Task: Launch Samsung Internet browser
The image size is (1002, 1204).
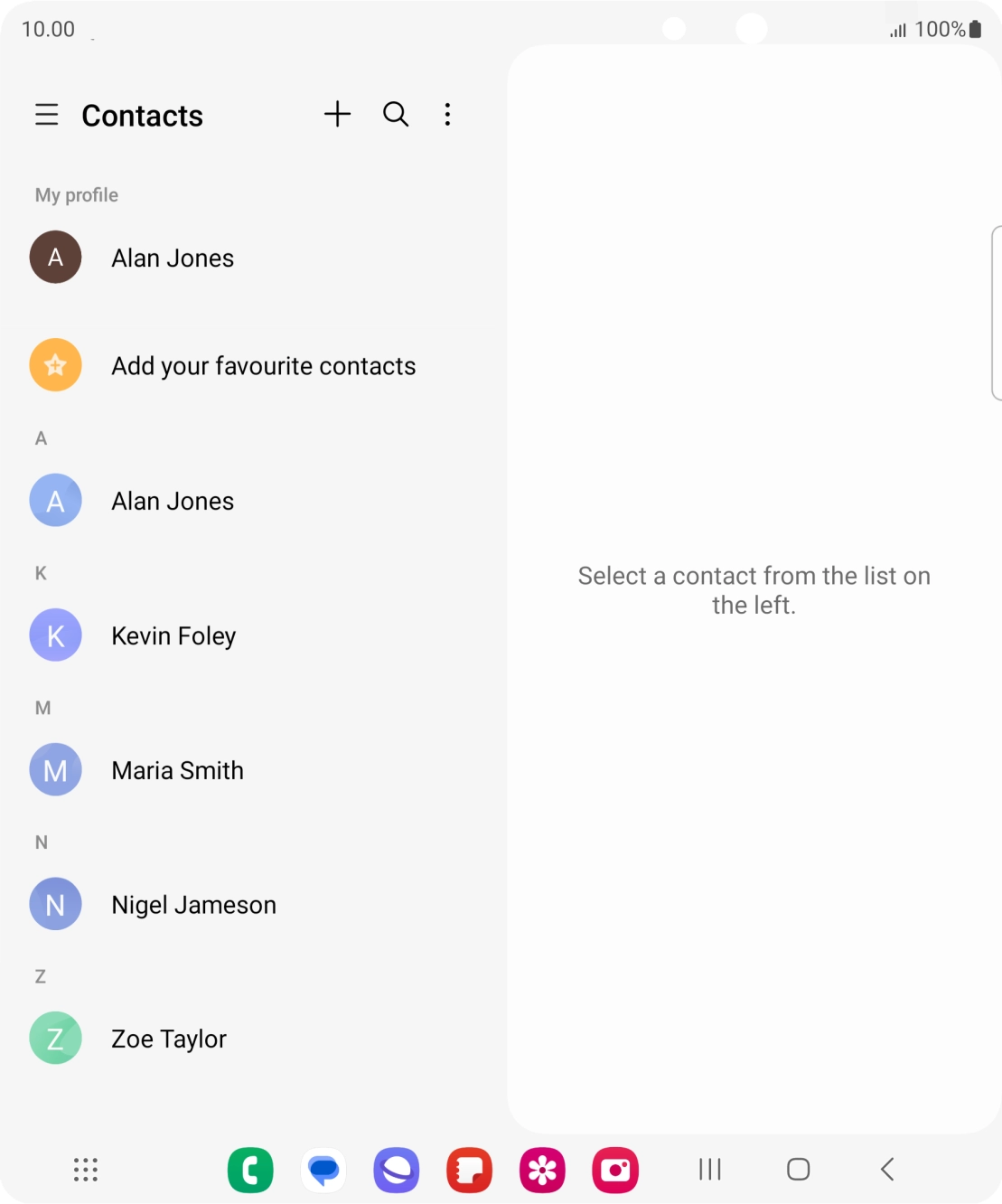Action: click(x=396, y=1170)
